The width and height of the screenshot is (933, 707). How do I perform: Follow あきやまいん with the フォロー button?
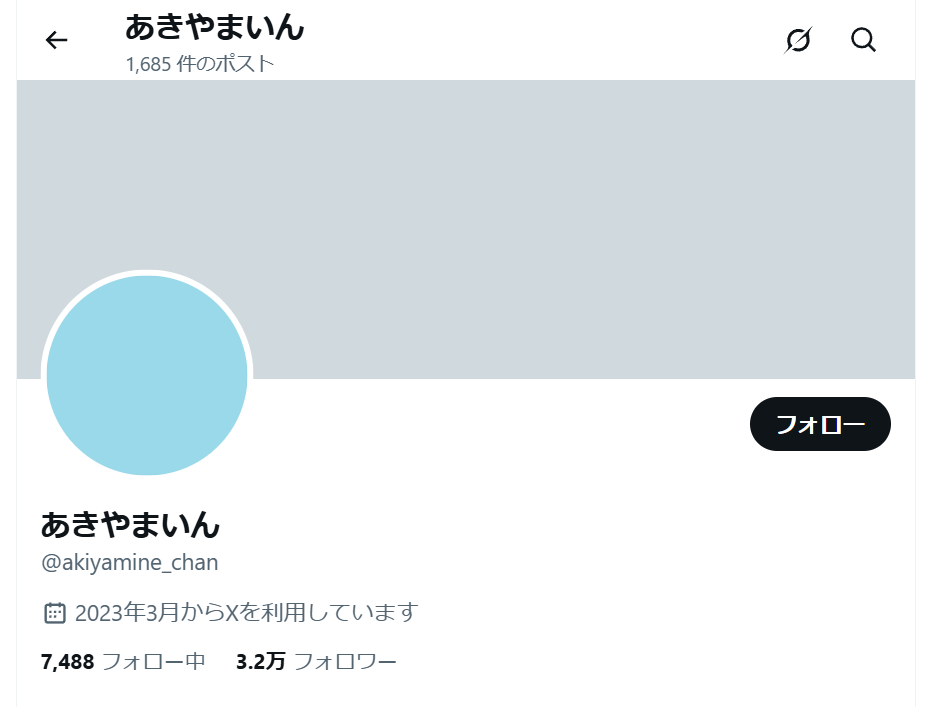point(819,424)
